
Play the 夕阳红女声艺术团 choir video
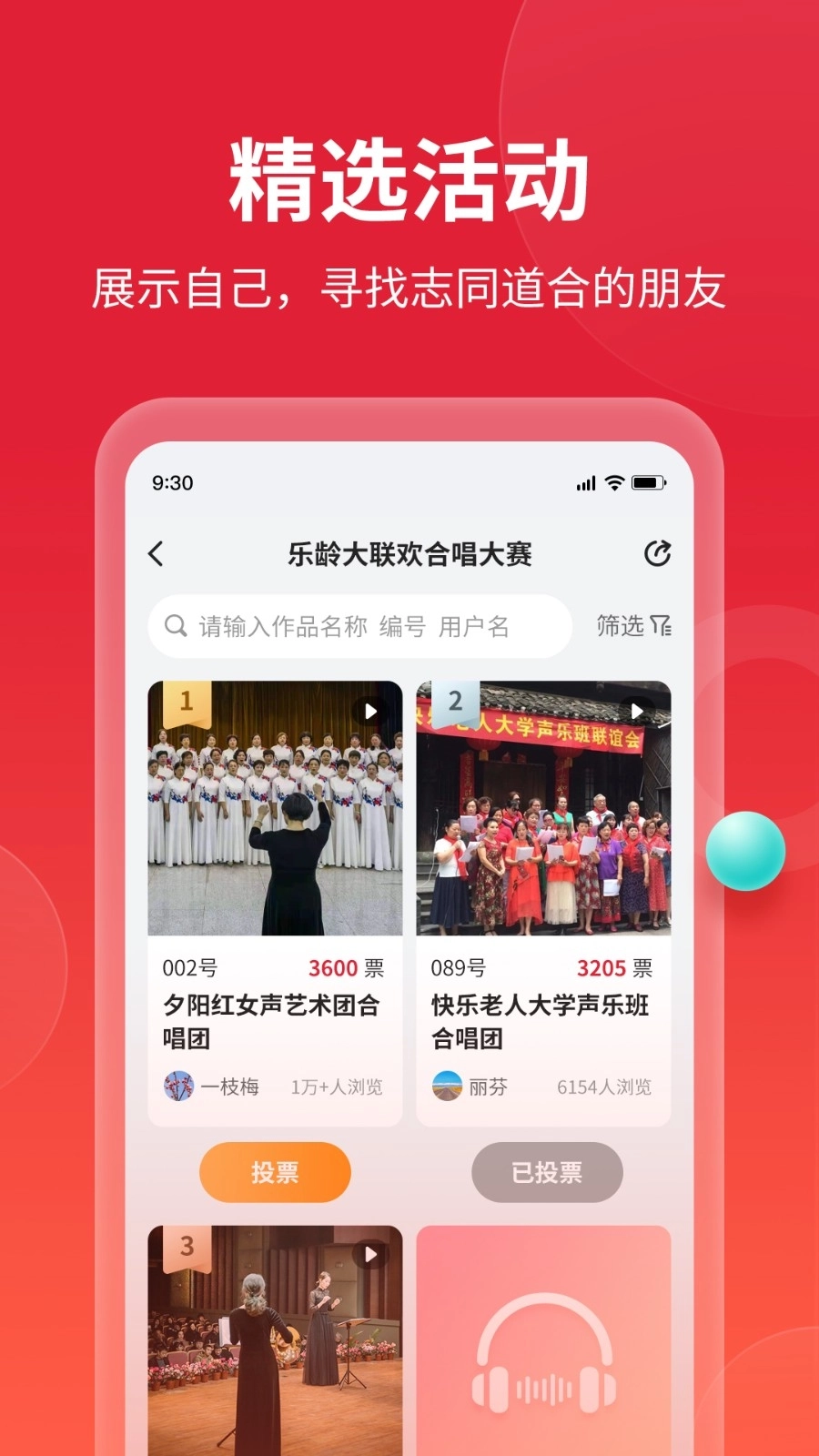pyautogui.click(x=369, y=712)
